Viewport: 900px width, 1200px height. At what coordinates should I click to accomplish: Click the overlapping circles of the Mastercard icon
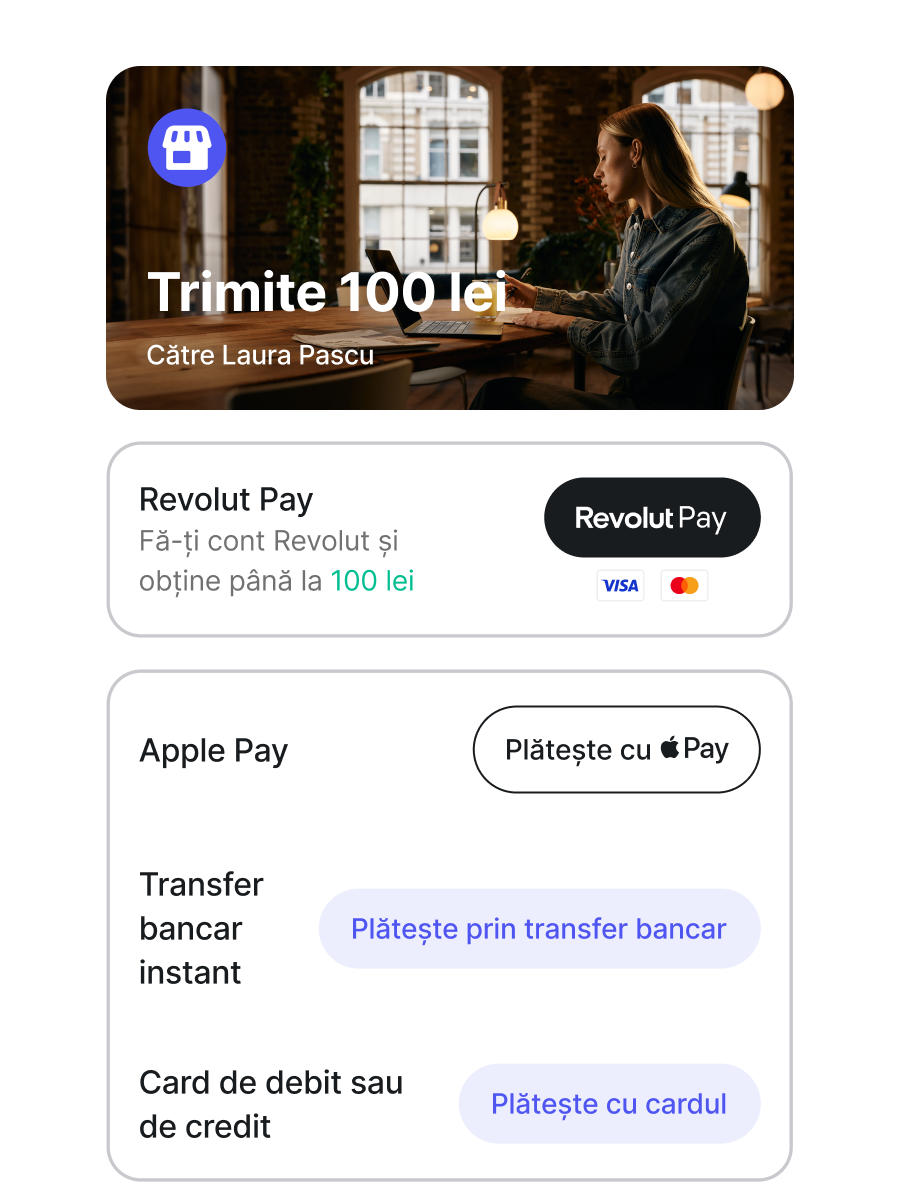pos(683,585)
